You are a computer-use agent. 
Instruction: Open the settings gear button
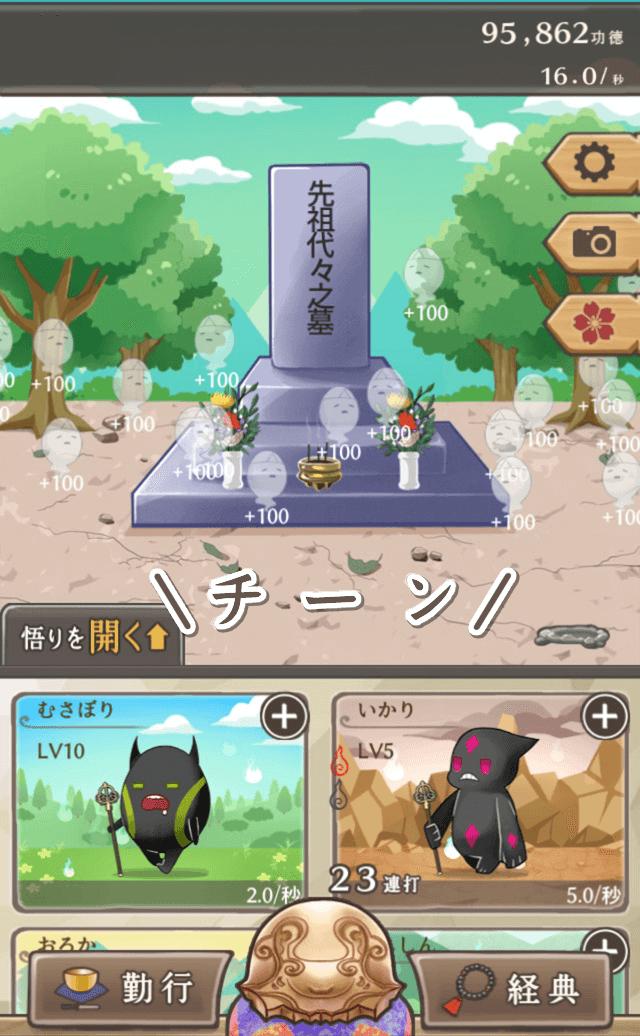click(594, 163)
